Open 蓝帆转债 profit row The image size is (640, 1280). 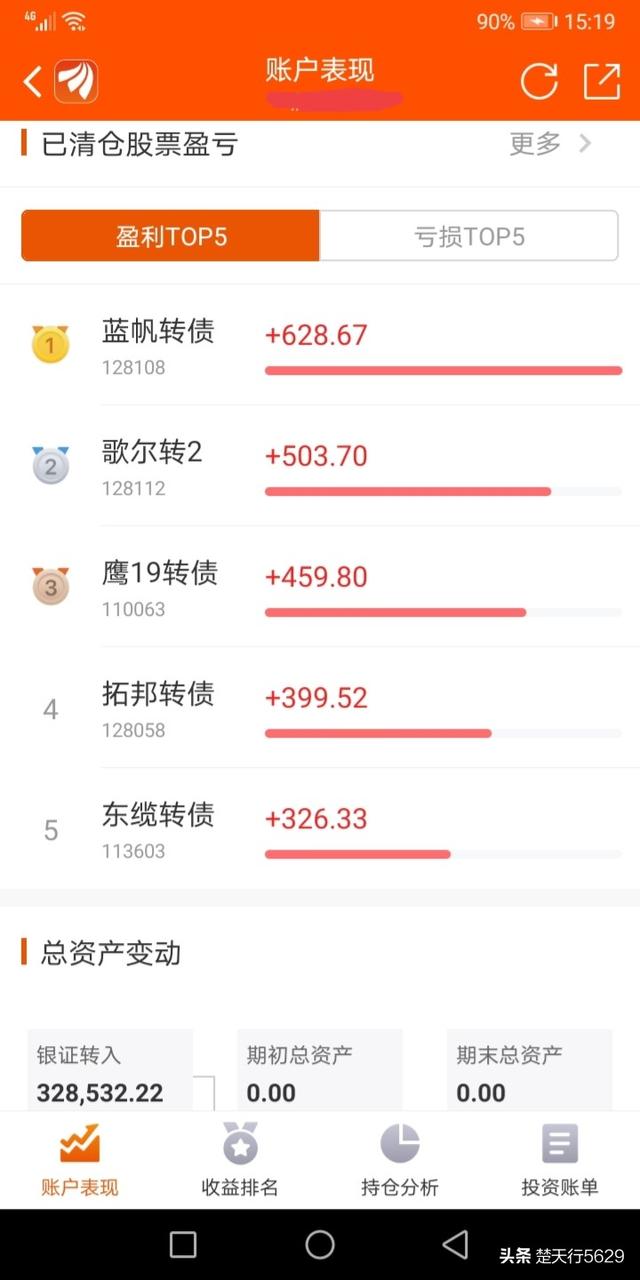(320, 345)
